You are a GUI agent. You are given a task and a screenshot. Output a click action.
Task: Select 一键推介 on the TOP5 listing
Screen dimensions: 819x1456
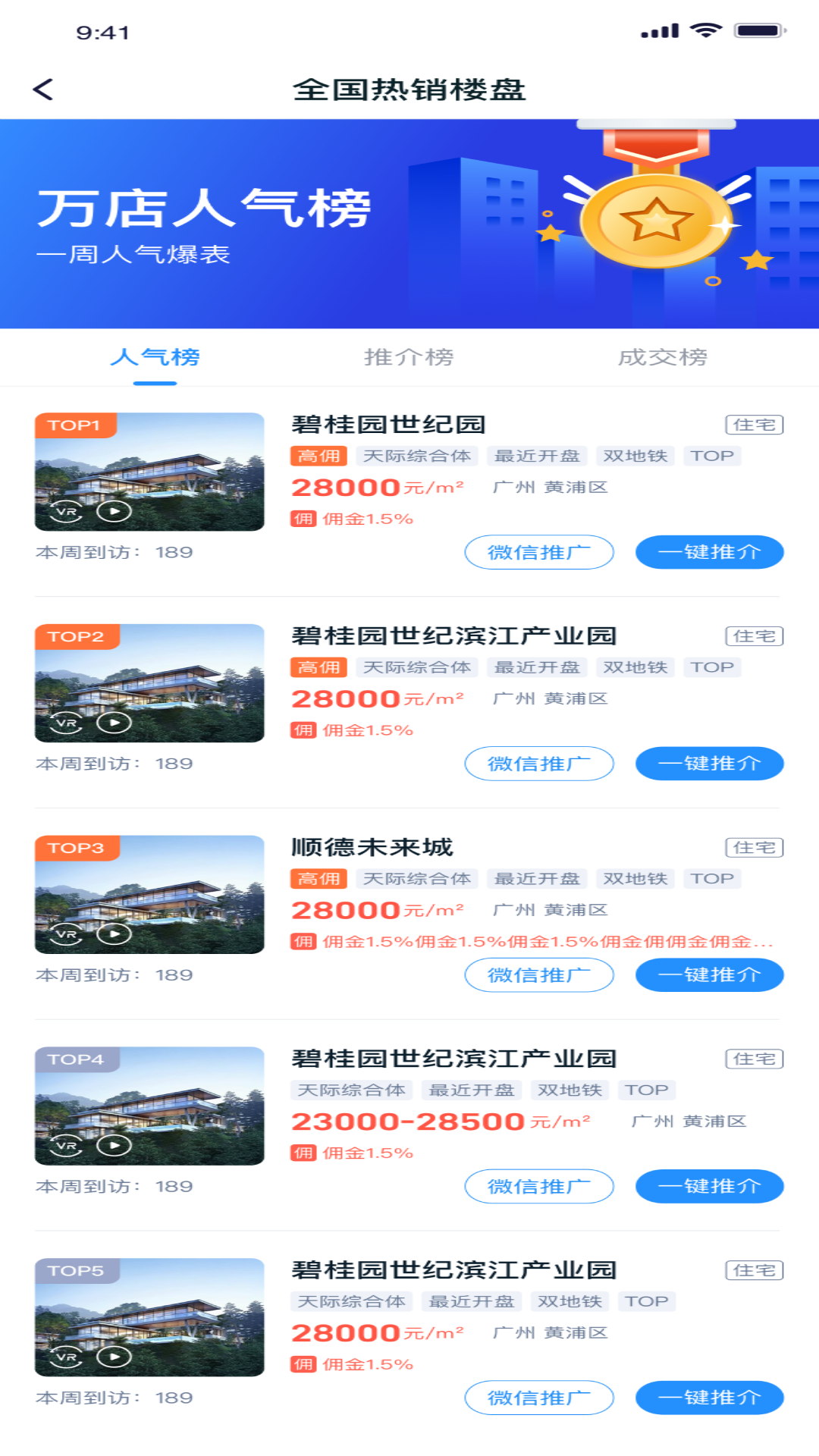click(709, 1398)
